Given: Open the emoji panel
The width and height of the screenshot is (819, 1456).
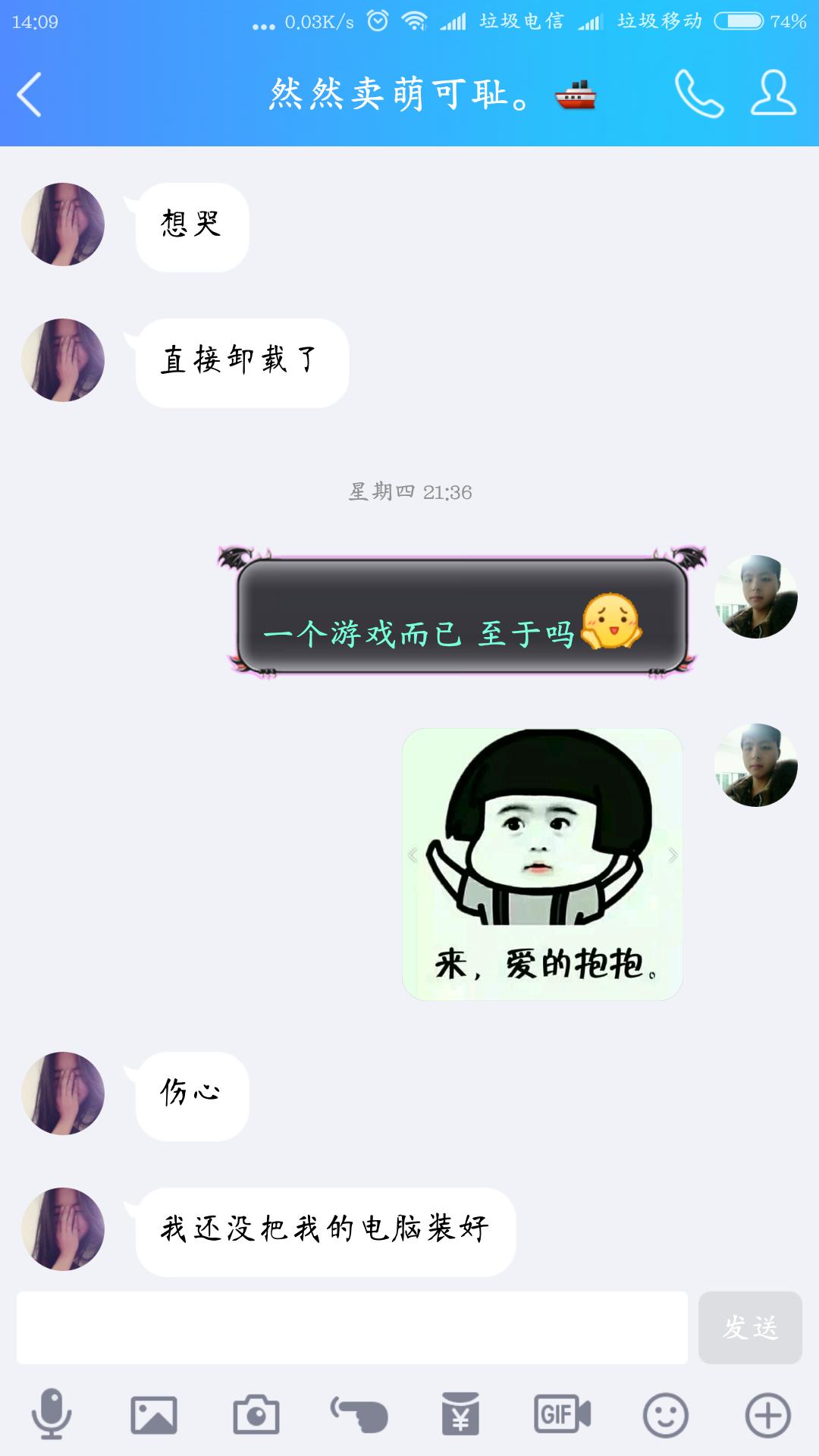Looking at the screenshot, I should pyautogui.click(x=665, y=1414).
